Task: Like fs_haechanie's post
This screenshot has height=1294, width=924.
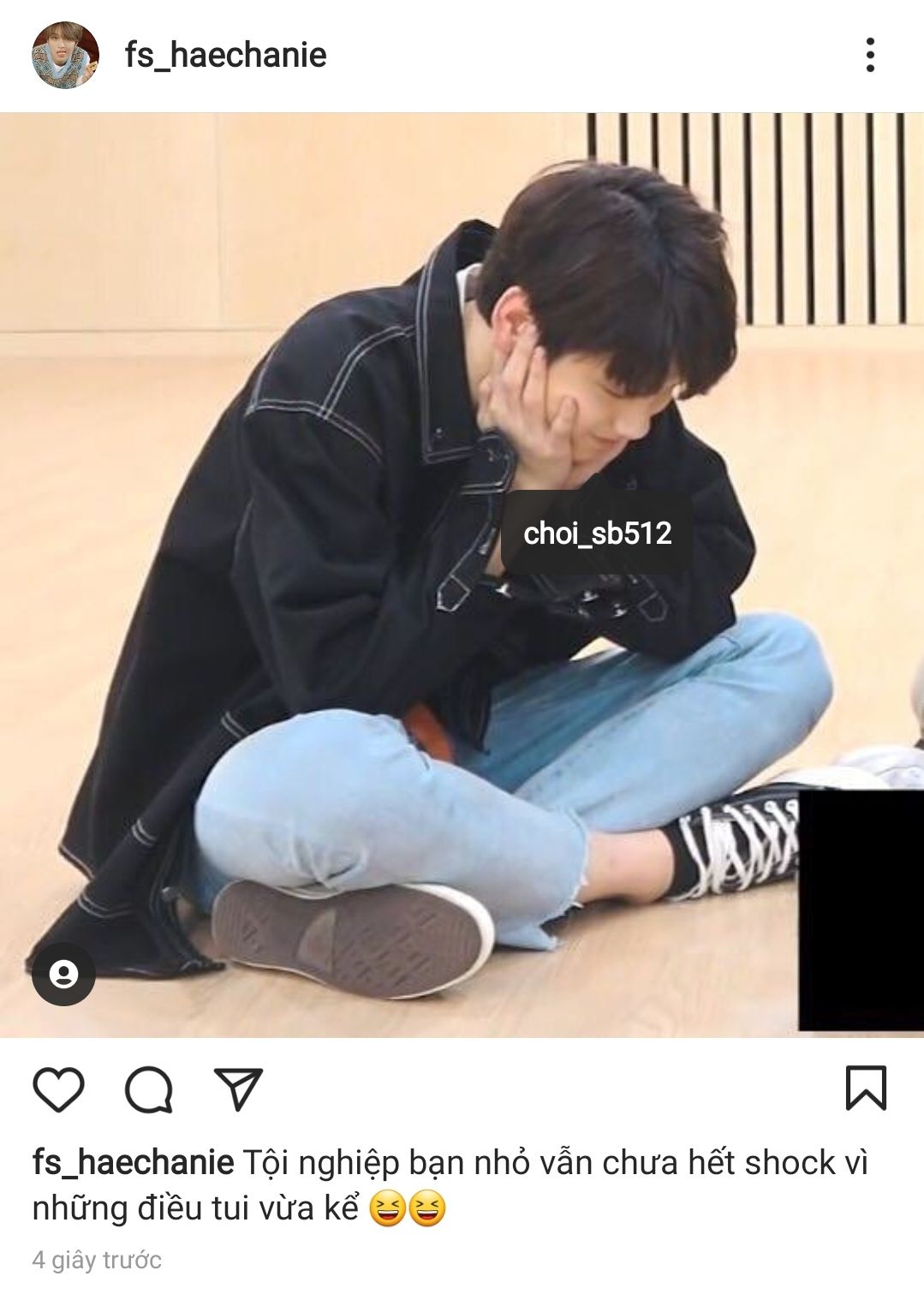Action: pos(58,1089)
